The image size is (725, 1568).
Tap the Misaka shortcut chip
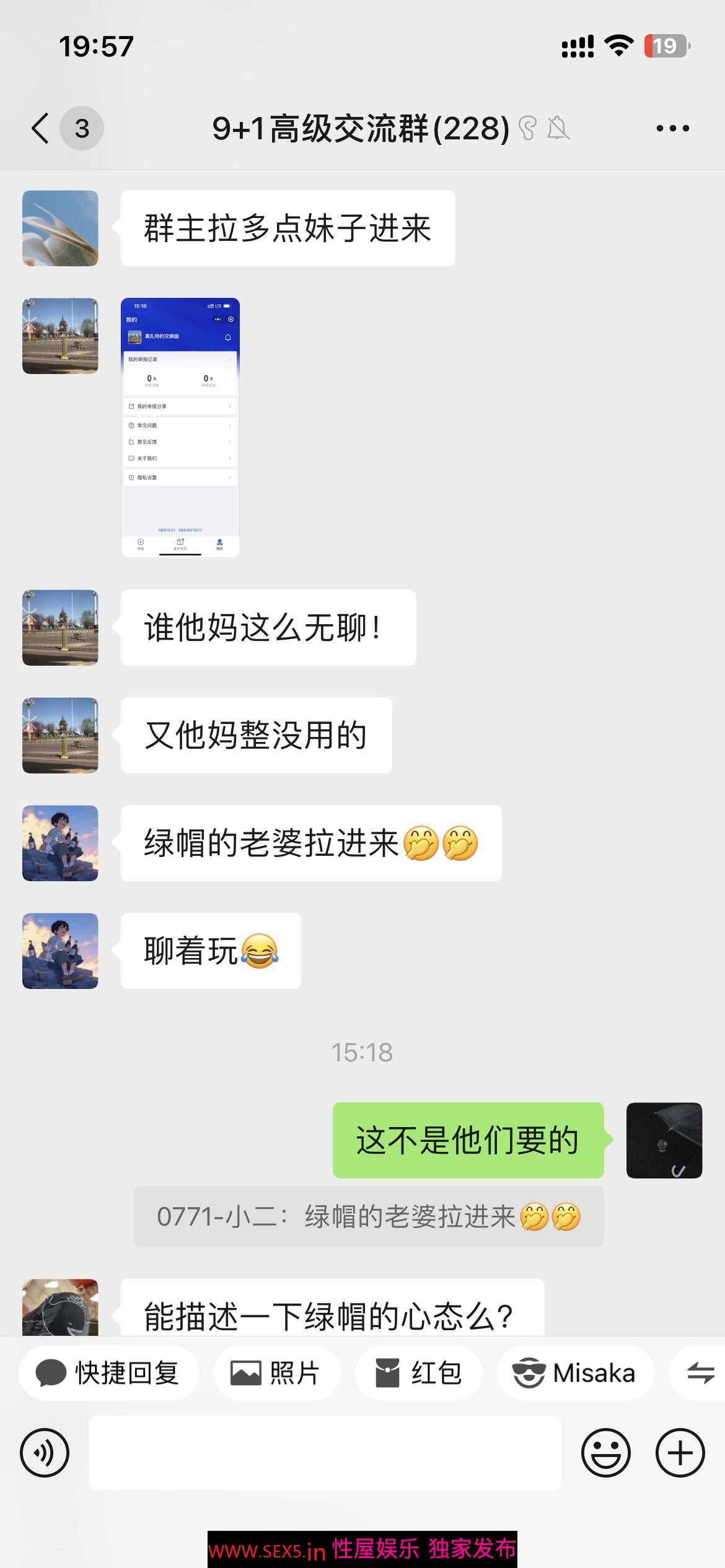pyautogui.click(x=574, y=1373)
